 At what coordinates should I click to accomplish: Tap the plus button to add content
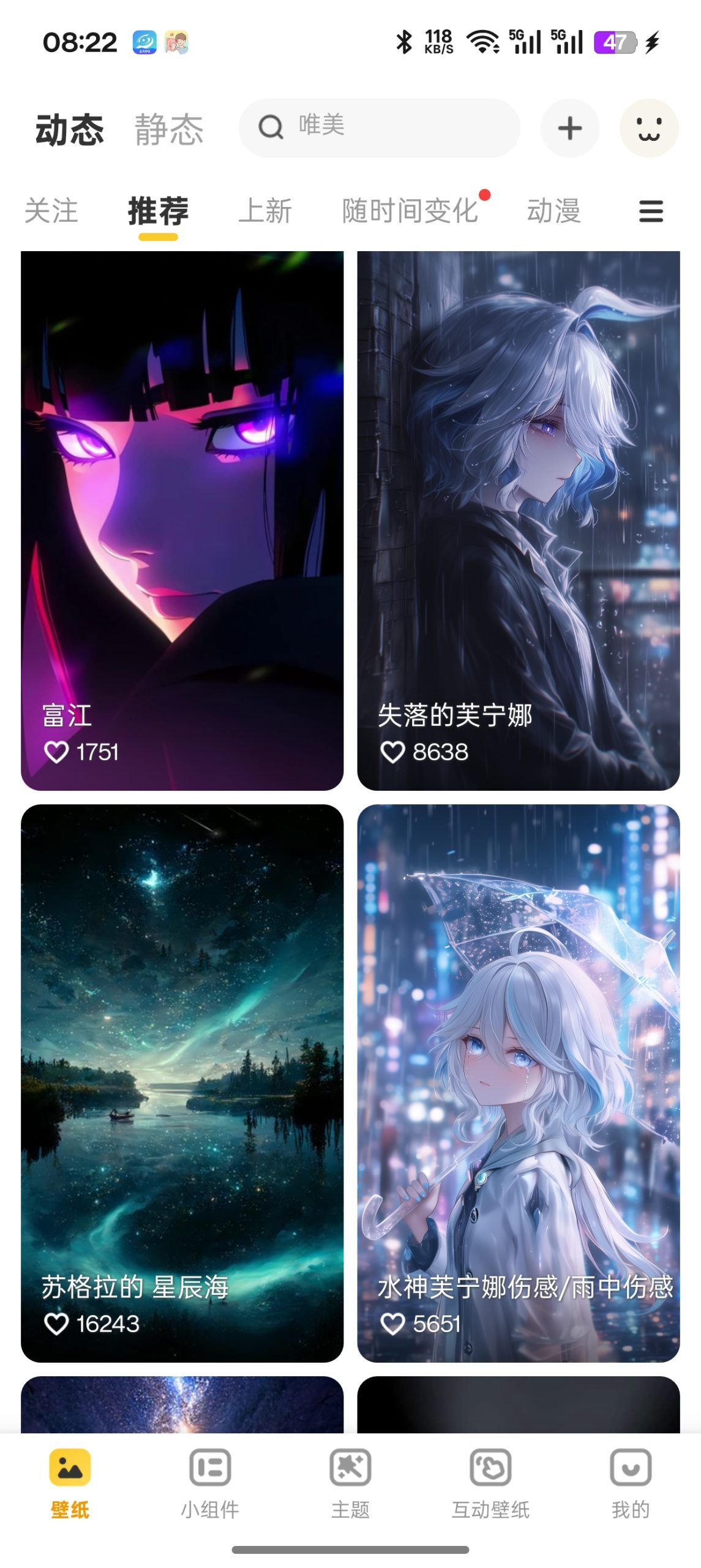[569, 128]
